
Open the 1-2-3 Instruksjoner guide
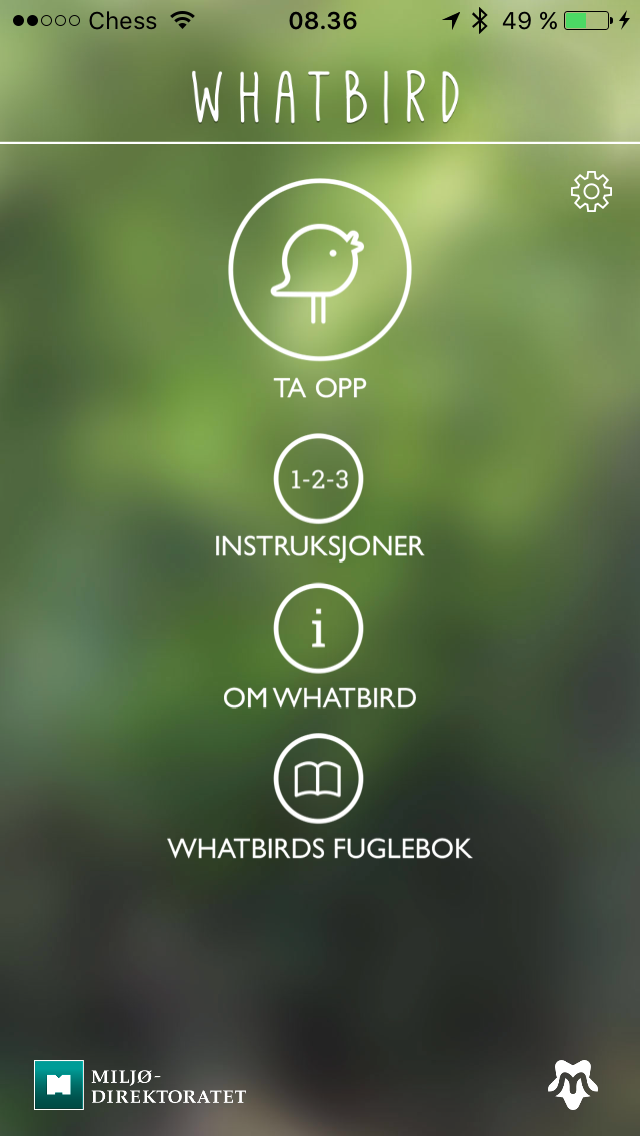pyautogui.click(x=318, y=479)
